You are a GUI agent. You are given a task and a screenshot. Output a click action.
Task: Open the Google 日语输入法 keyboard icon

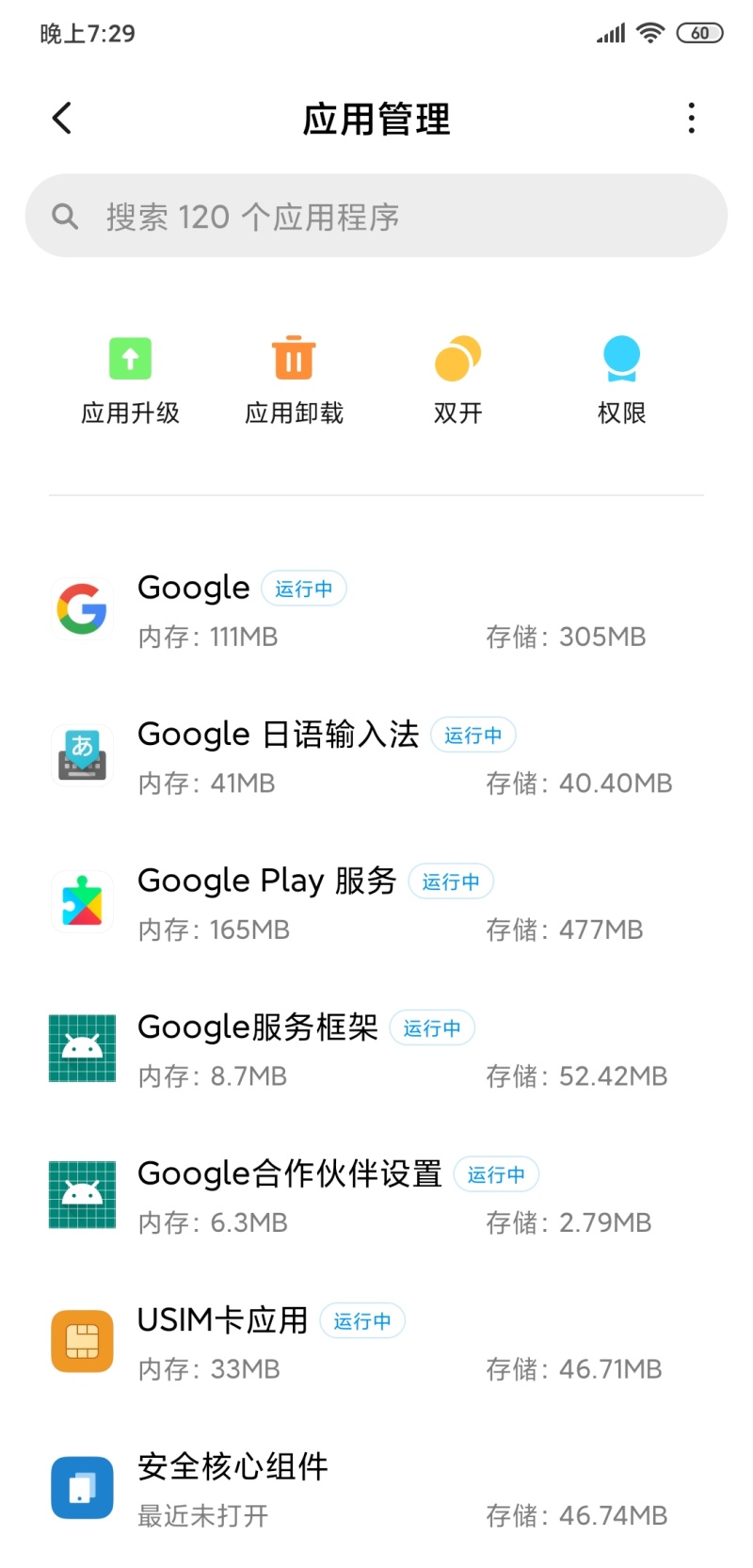point(82,754)
